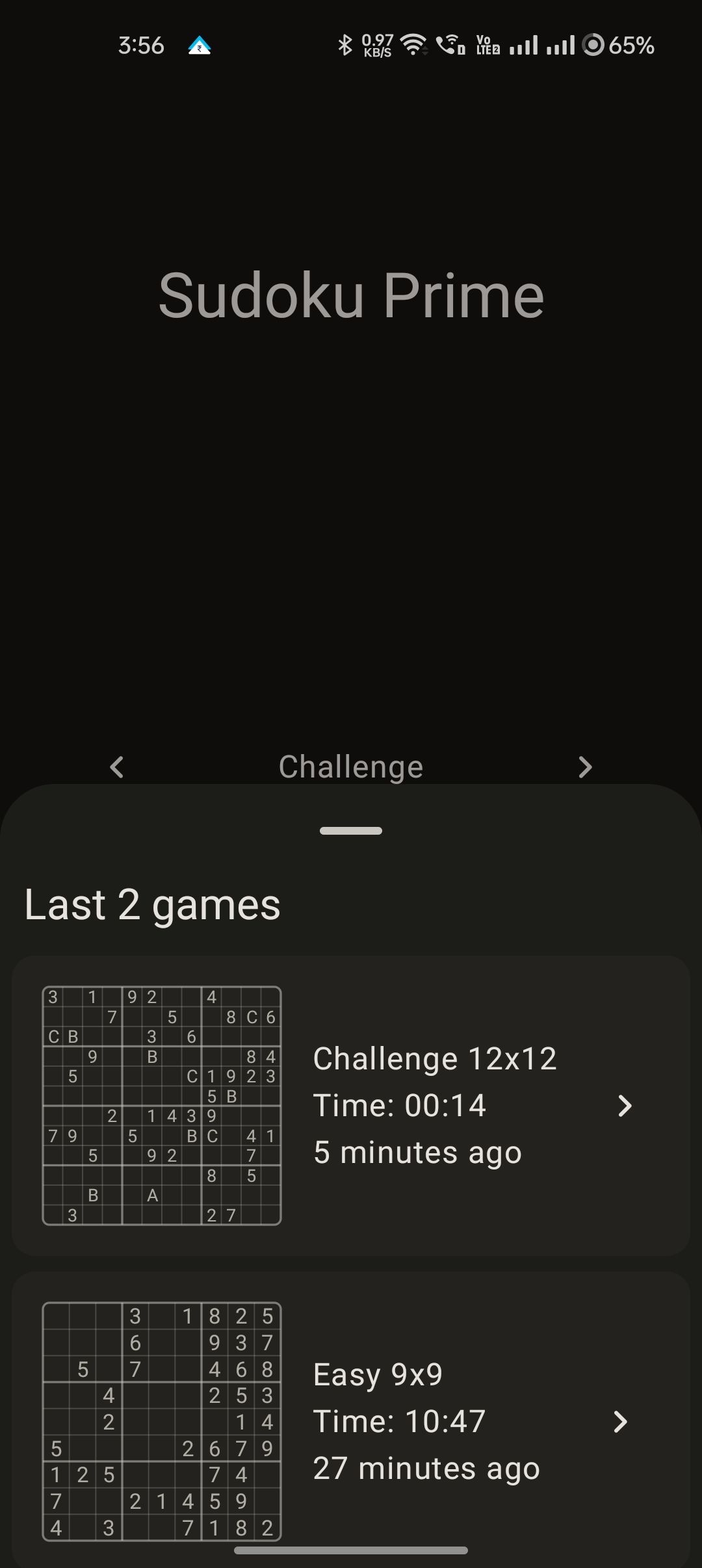Select the previous difficulty with left arrow
The image size is (702, 1568).
(x=117, y=767)
